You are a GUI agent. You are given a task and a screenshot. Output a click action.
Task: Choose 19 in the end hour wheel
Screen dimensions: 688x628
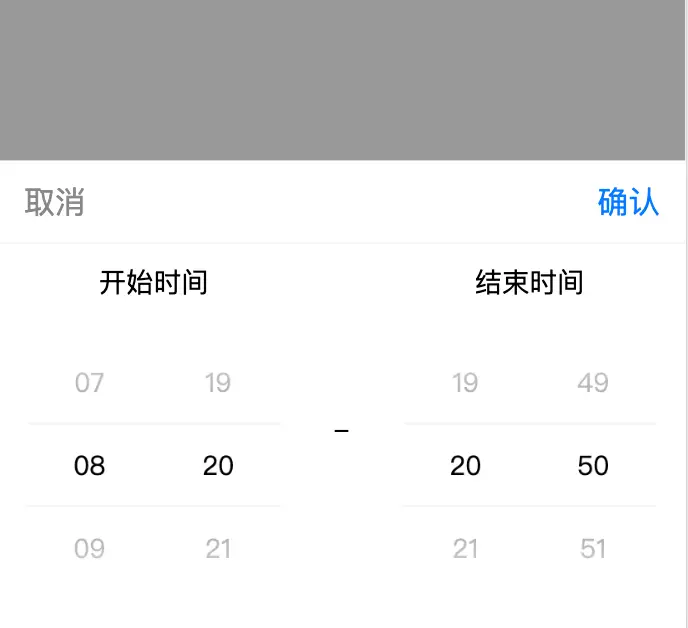pyautogui.click(x=465, y=383)
